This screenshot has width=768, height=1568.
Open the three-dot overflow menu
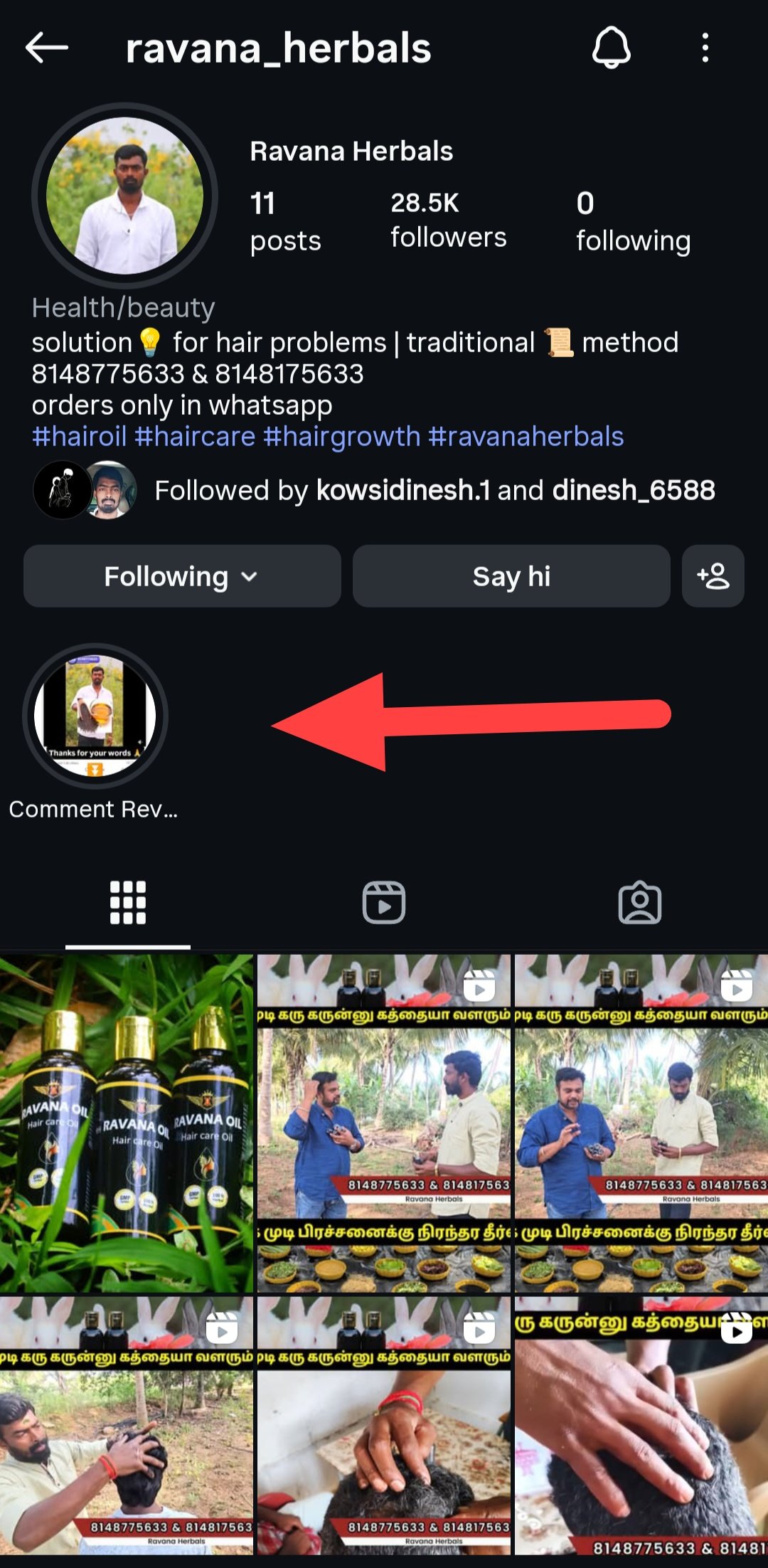(x=705, y=48)
